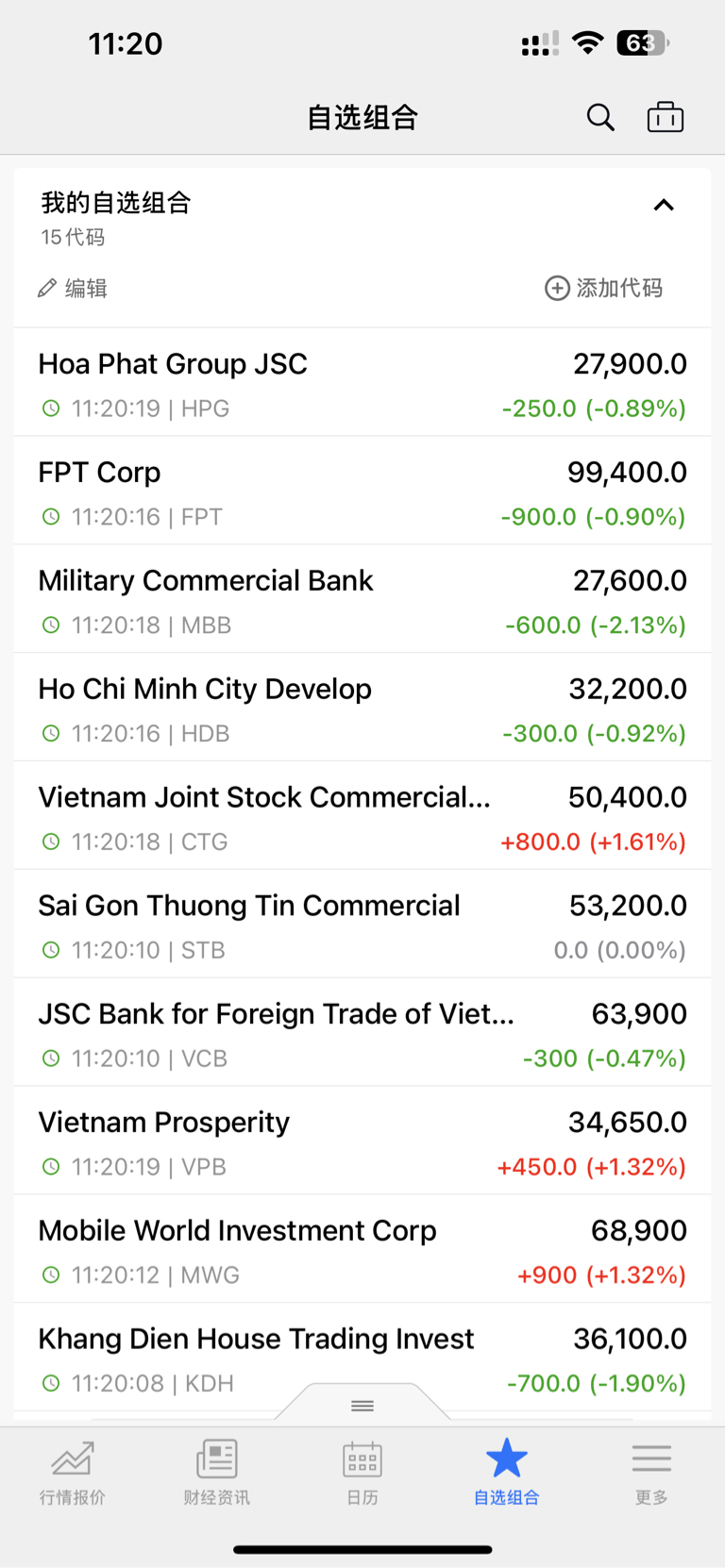This screenshot has height=1568, width=725.
Task: View Khang Dien House Trading Invest
Action: (x=362, y=1359)
